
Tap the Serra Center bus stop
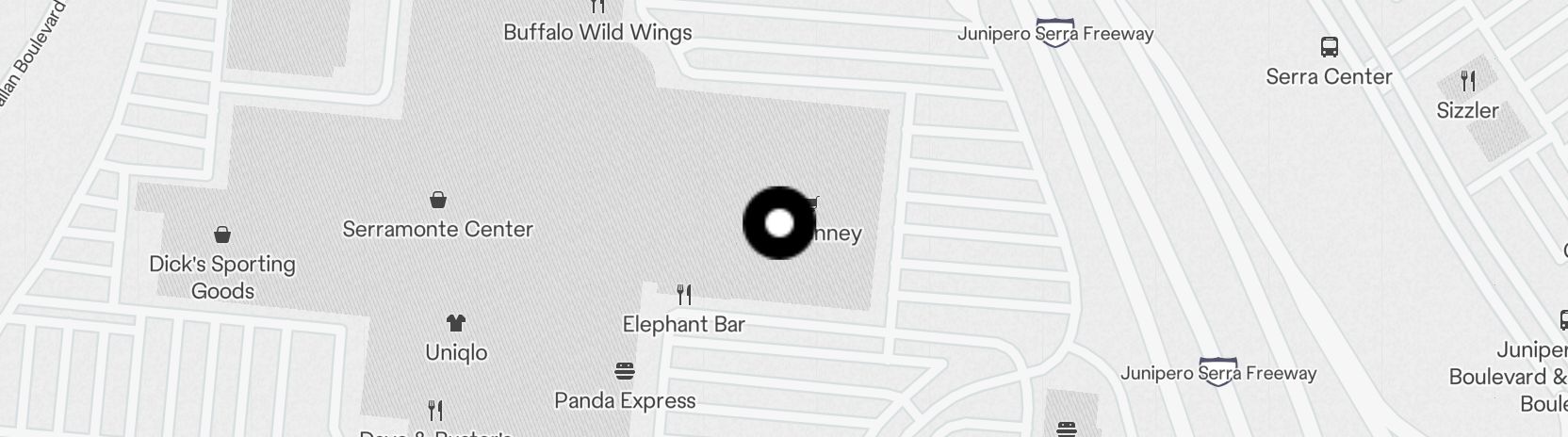tap(1329, 47)
